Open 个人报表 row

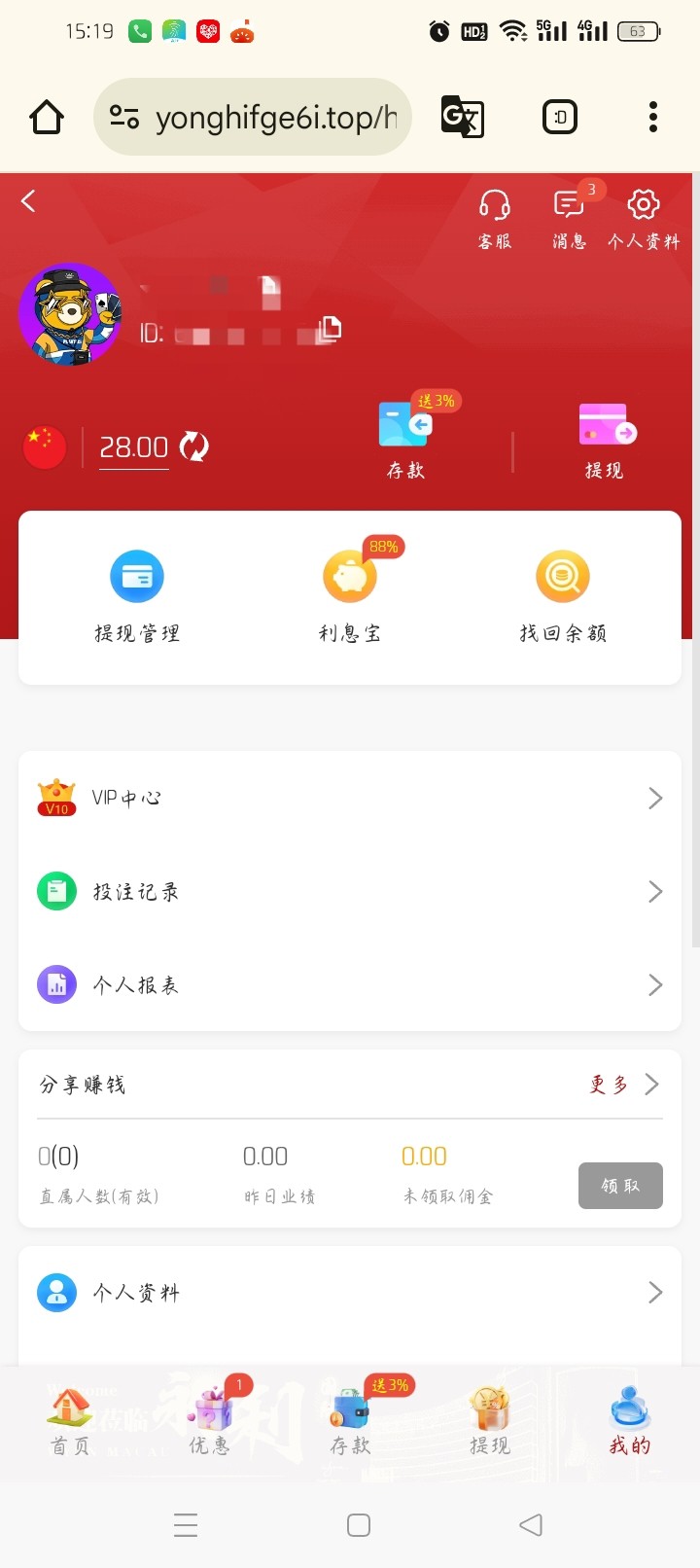350,984
